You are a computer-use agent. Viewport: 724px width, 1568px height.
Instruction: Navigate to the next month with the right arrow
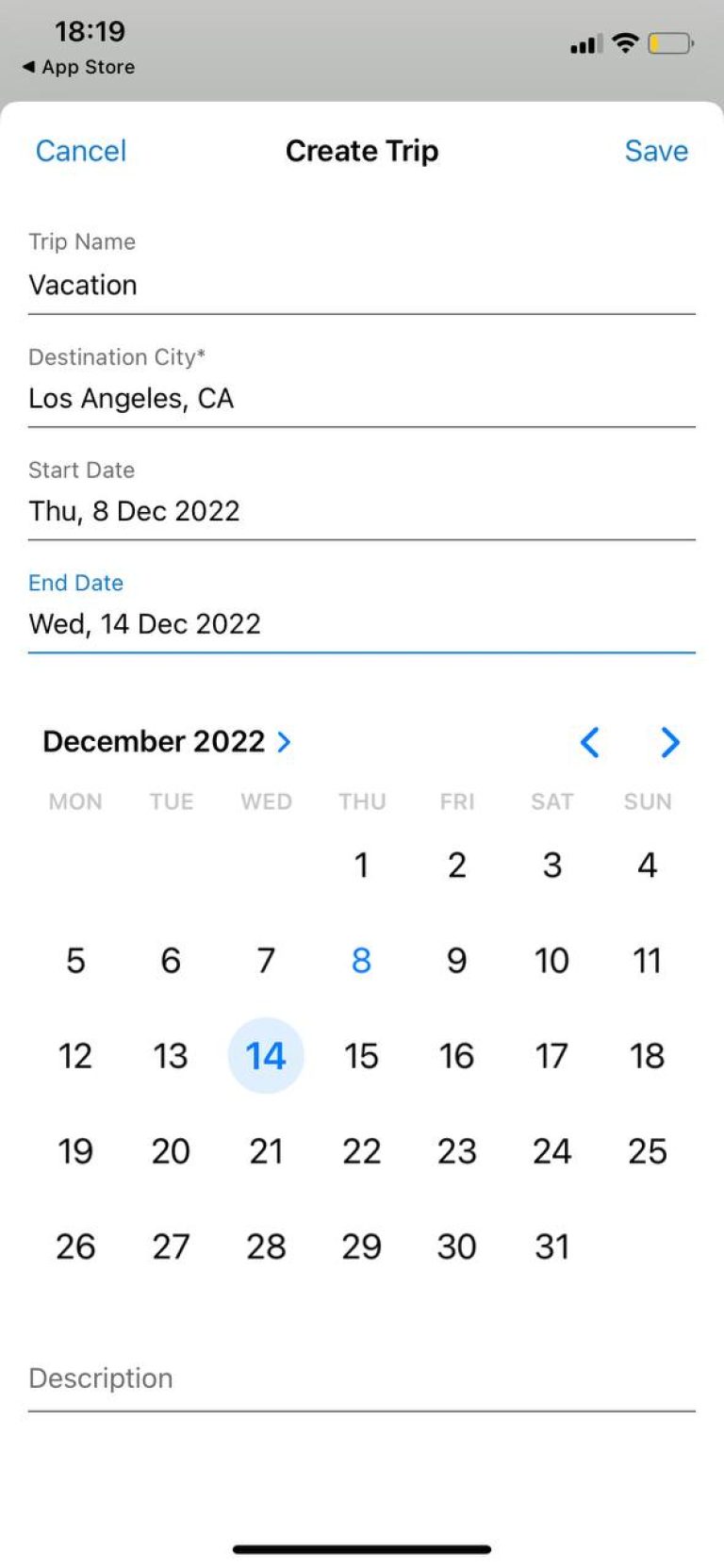pyautogui.click(x=670, y=742)
